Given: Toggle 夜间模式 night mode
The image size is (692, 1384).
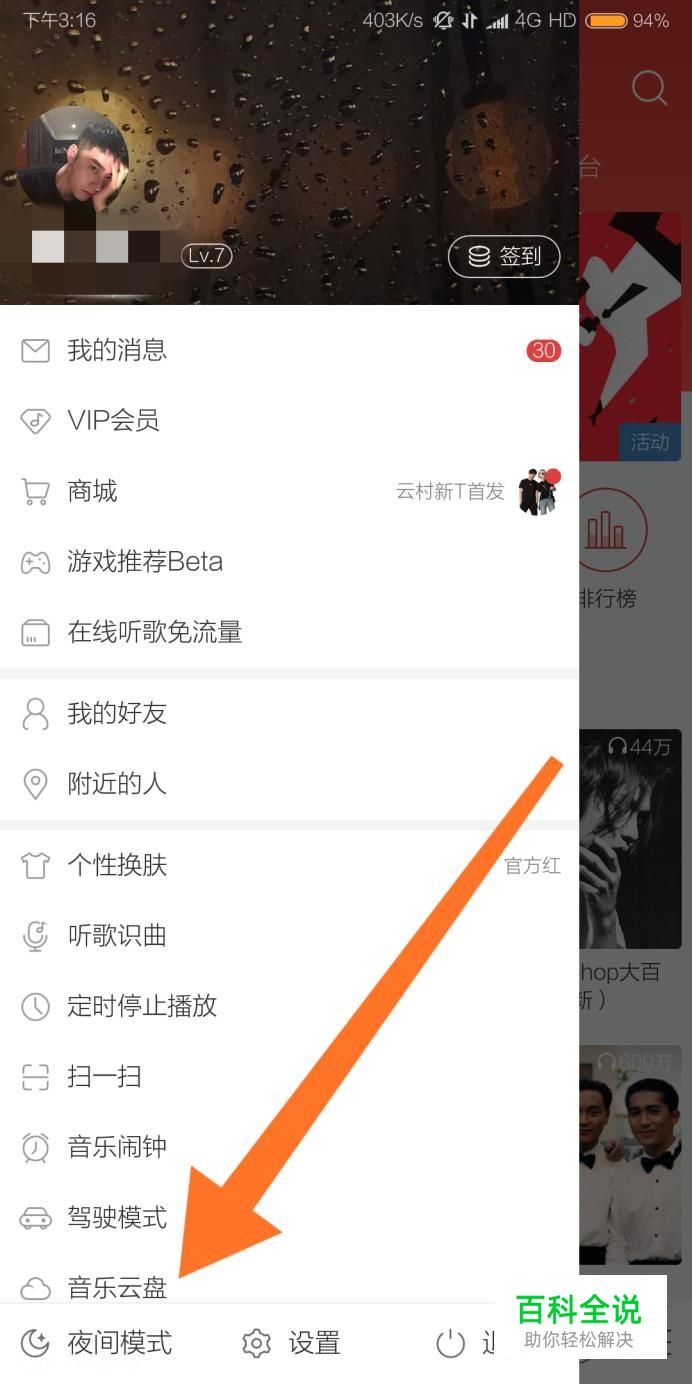Looking at the screenshot, I should click(x=97, y=1343).
